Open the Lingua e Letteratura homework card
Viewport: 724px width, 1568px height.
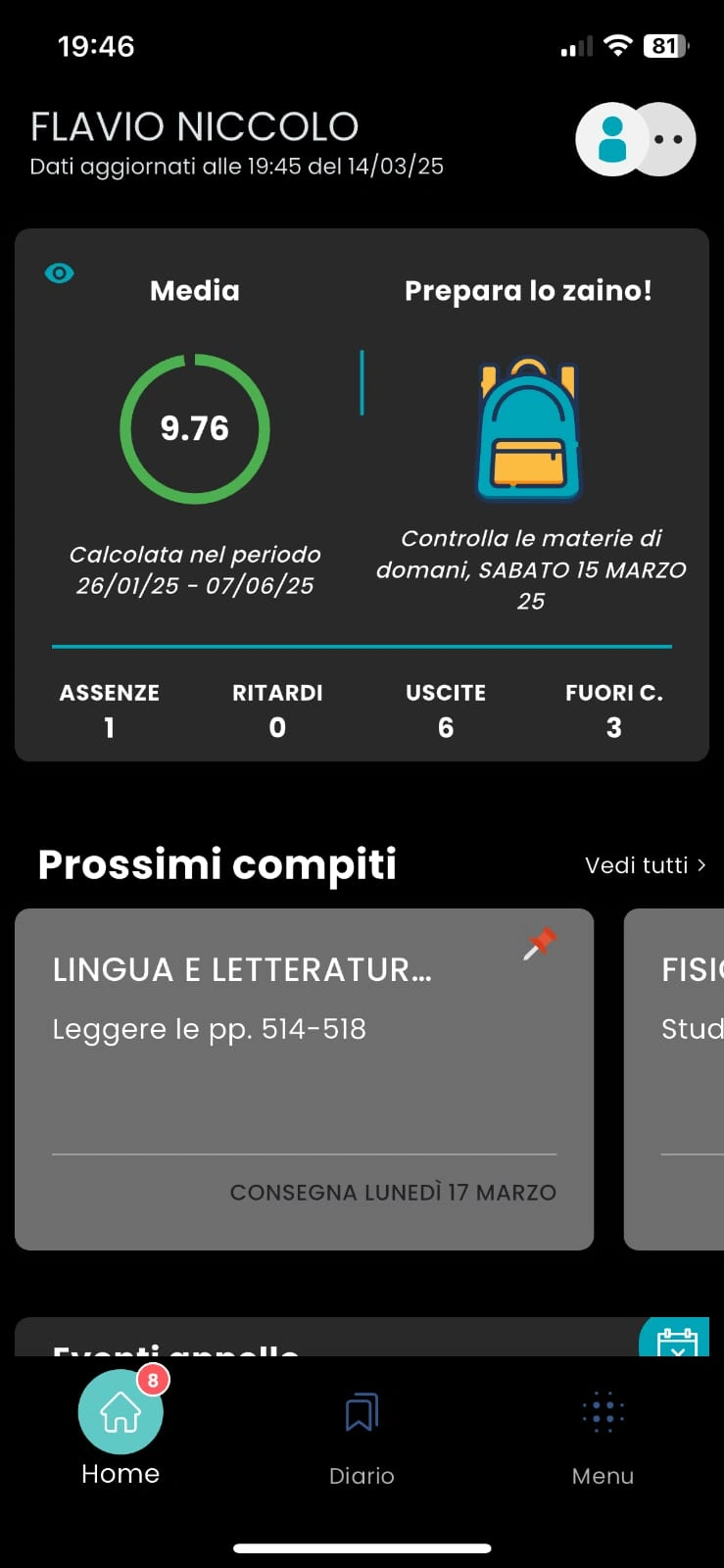point(304,1078)
